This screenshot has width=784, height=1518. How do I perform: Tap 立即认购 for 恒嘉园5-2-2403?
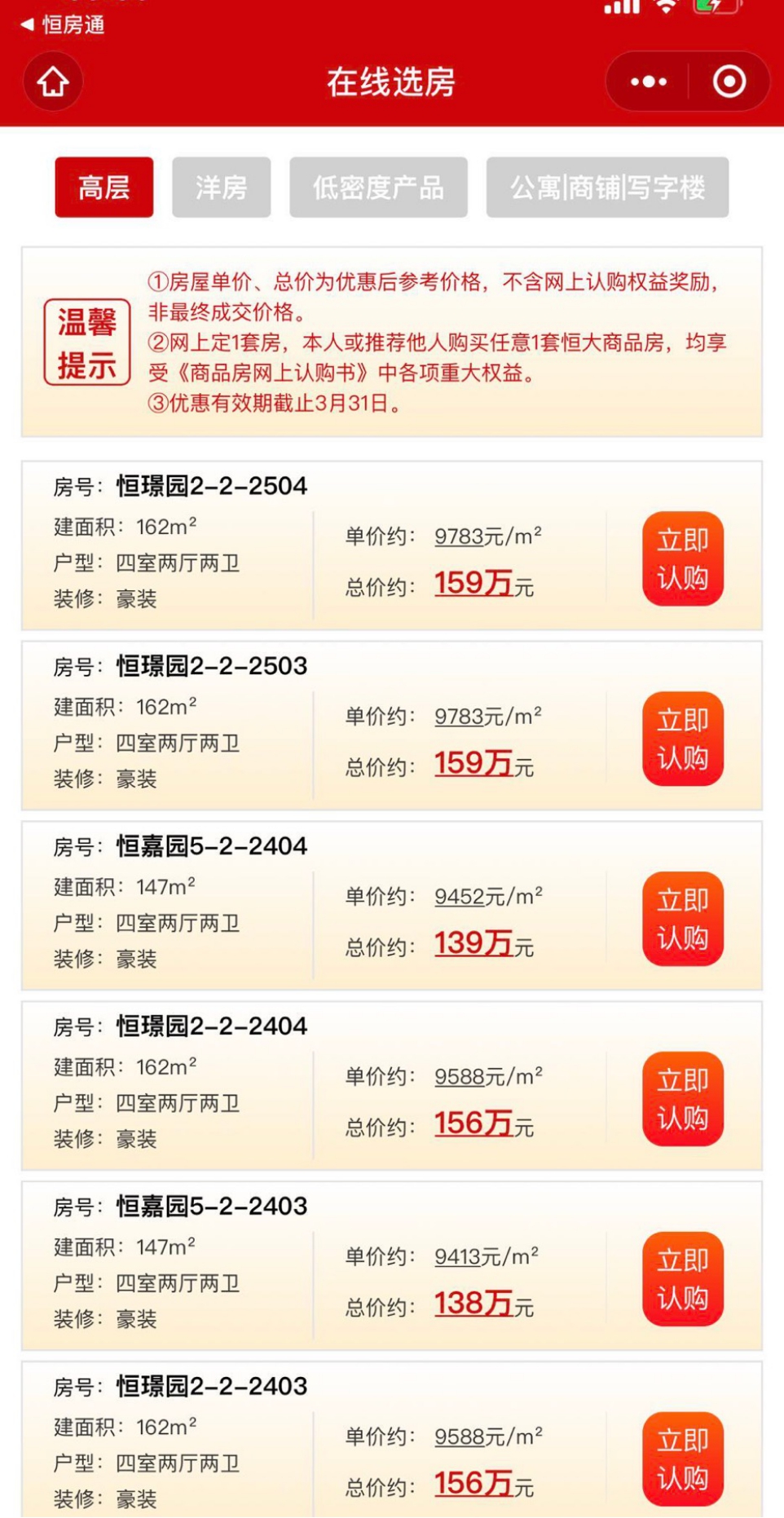[x=683, y=1280]
